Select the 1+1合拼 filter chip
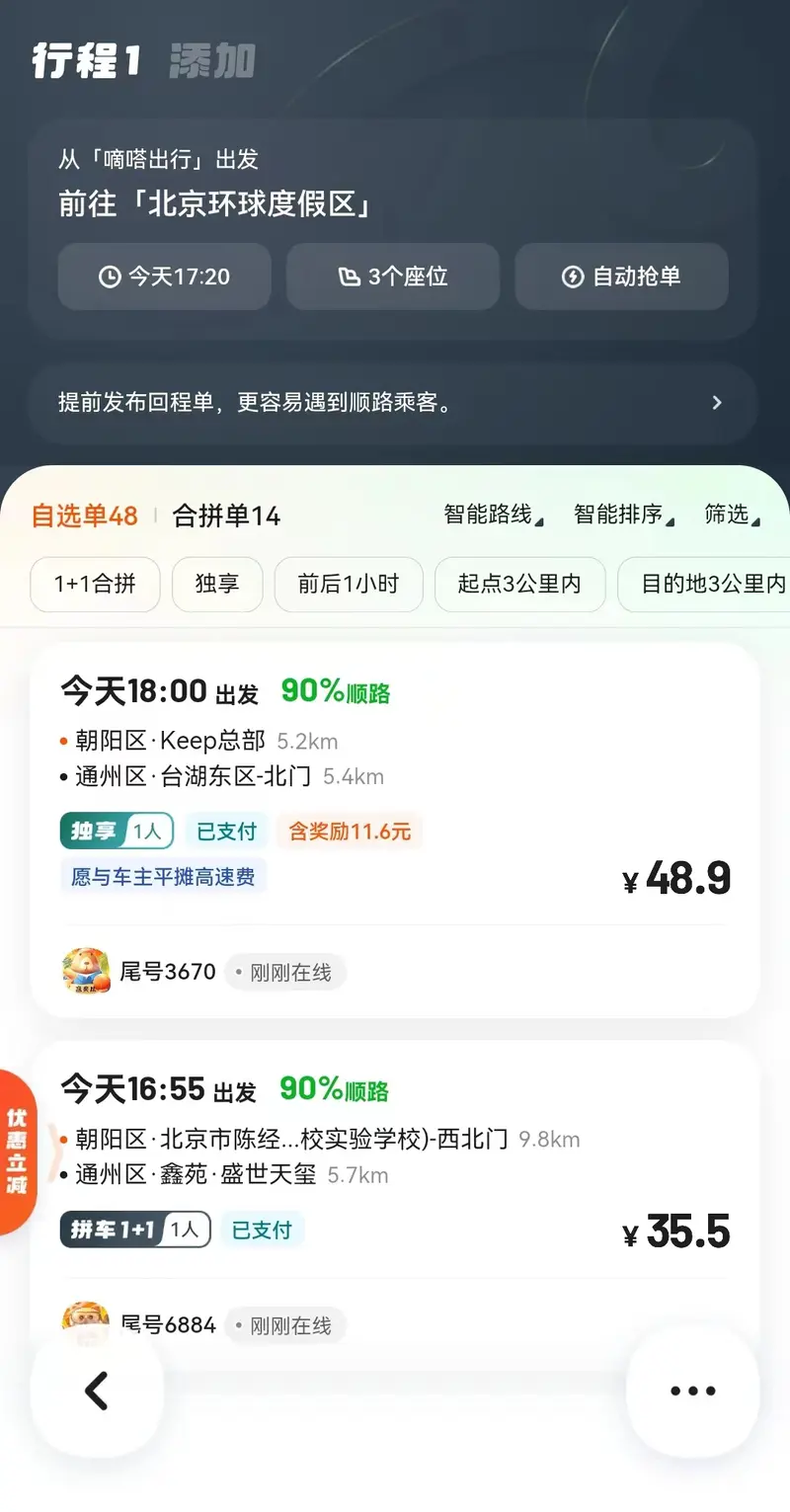This screenshot has height=1512, width=790. click(95, 584)
